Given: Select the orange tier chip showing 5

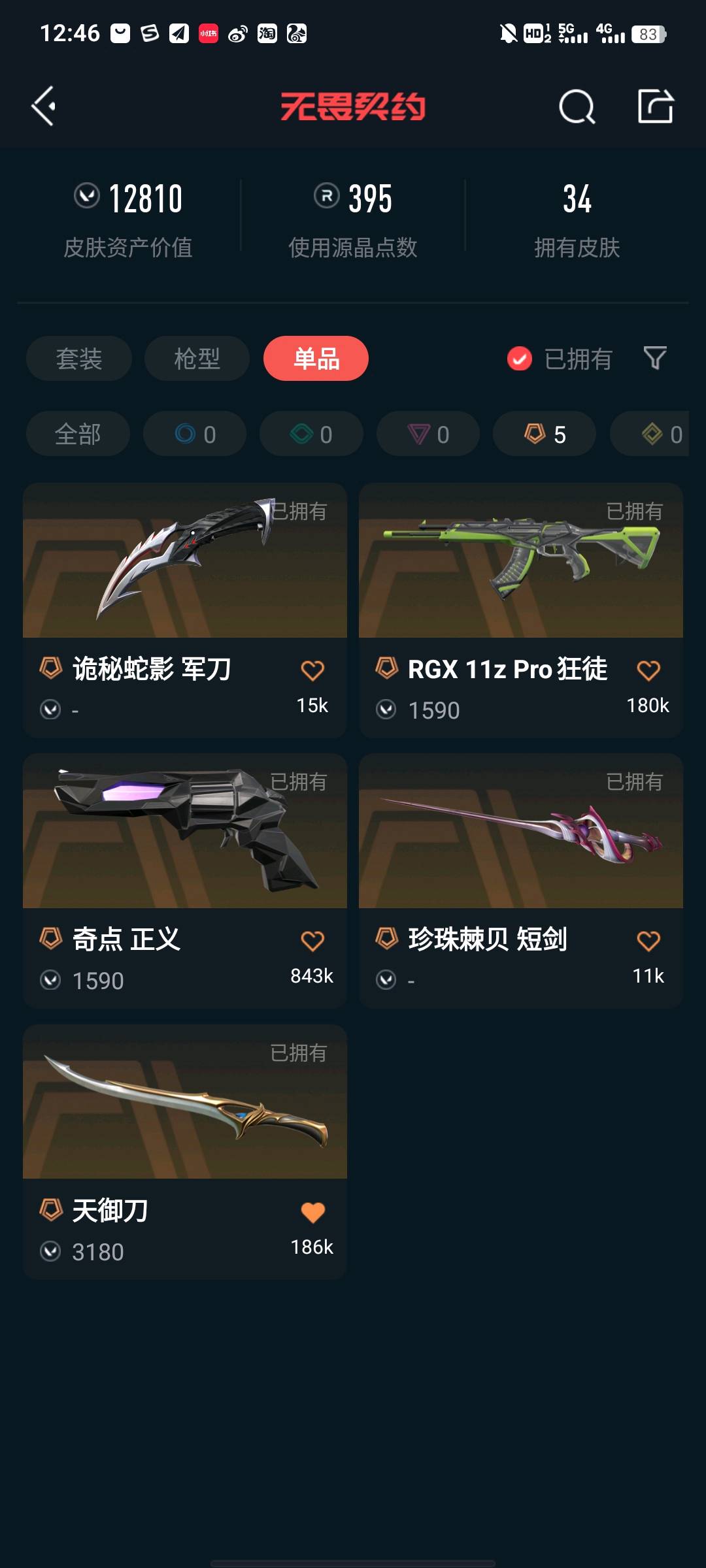Looking at the screenshot, I should click(544, 434).
